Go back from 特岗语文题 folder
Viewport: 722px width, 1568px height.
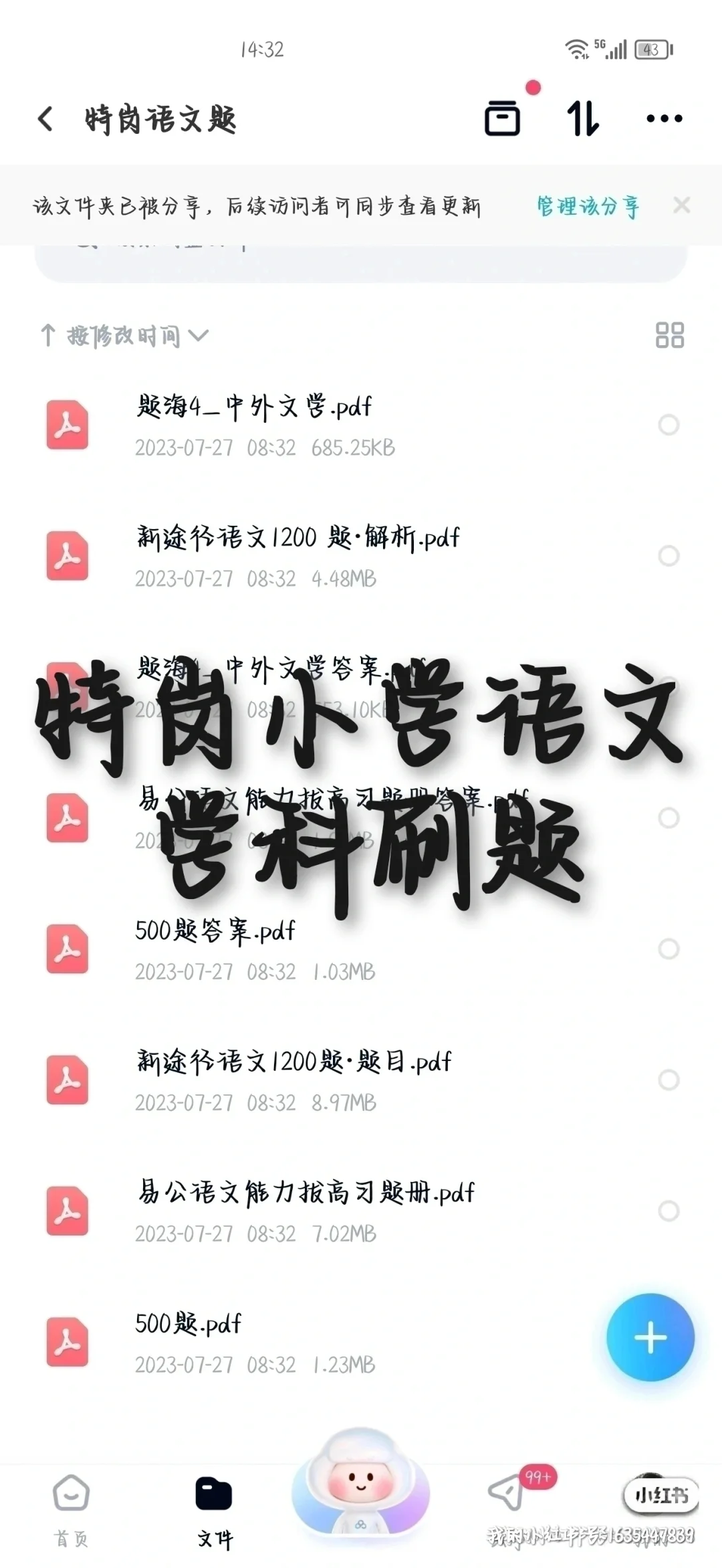tap(45, 119)
